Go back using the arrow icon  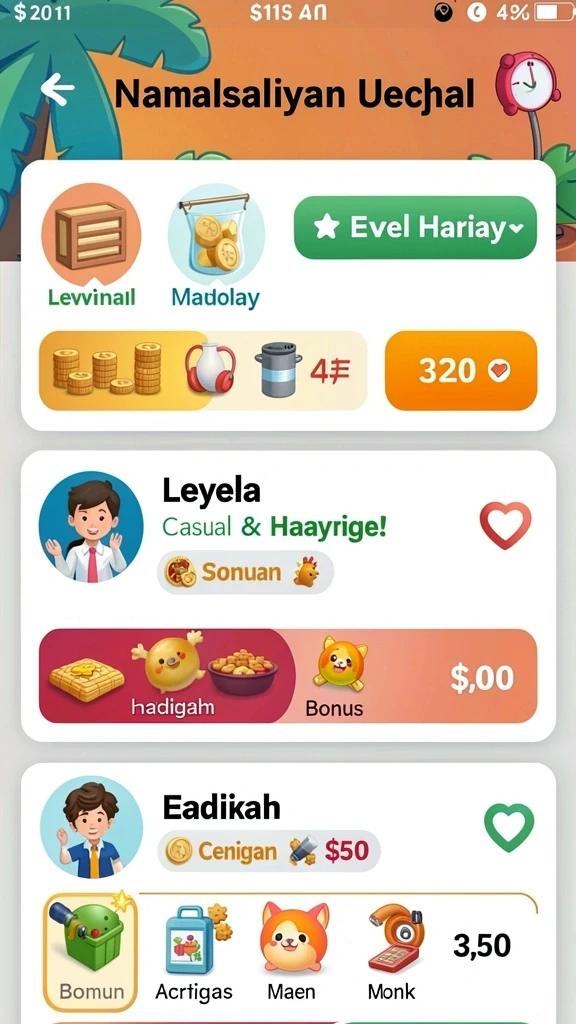click(x=57, y=89)
